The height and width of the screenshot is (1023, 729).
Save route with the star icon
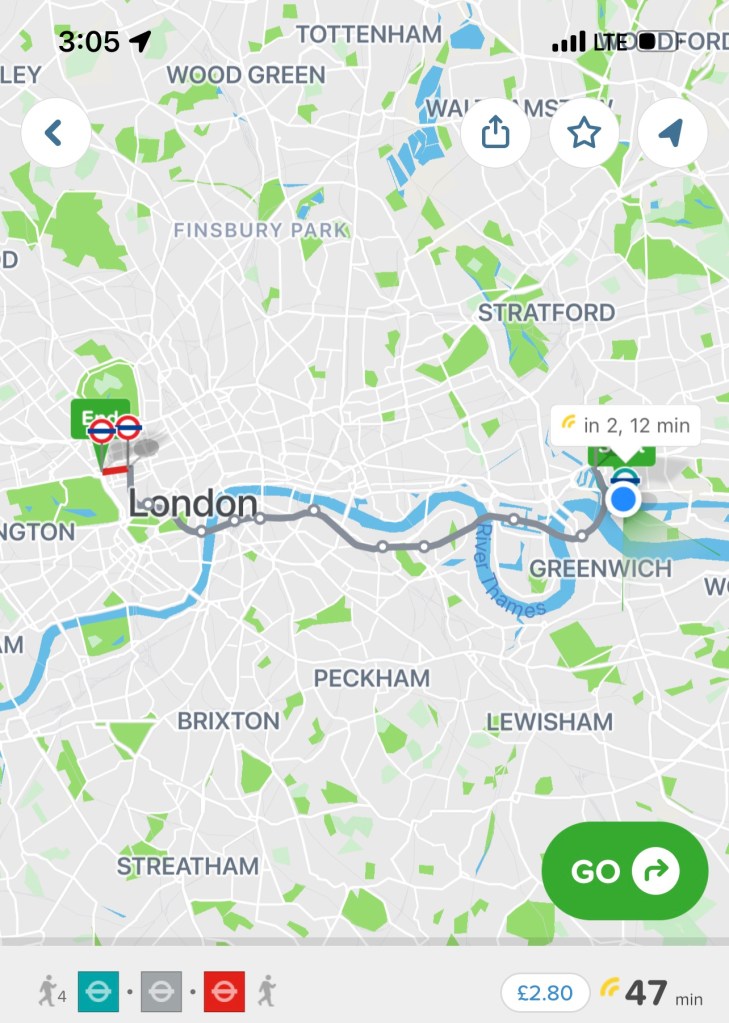pos(583,133)
